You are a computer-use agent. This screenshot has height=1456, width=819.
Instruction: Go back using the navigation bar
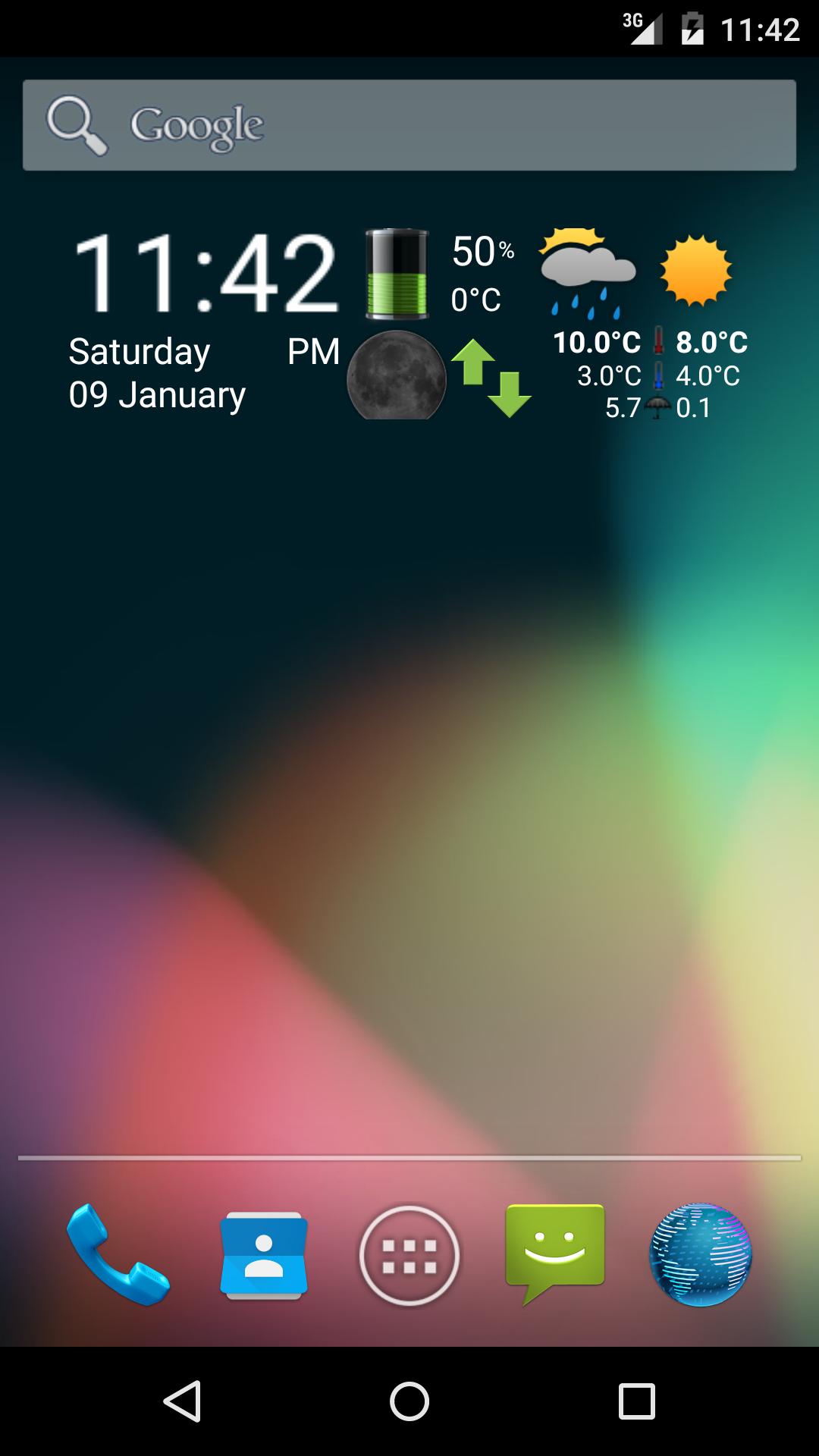click(182, 1401)
